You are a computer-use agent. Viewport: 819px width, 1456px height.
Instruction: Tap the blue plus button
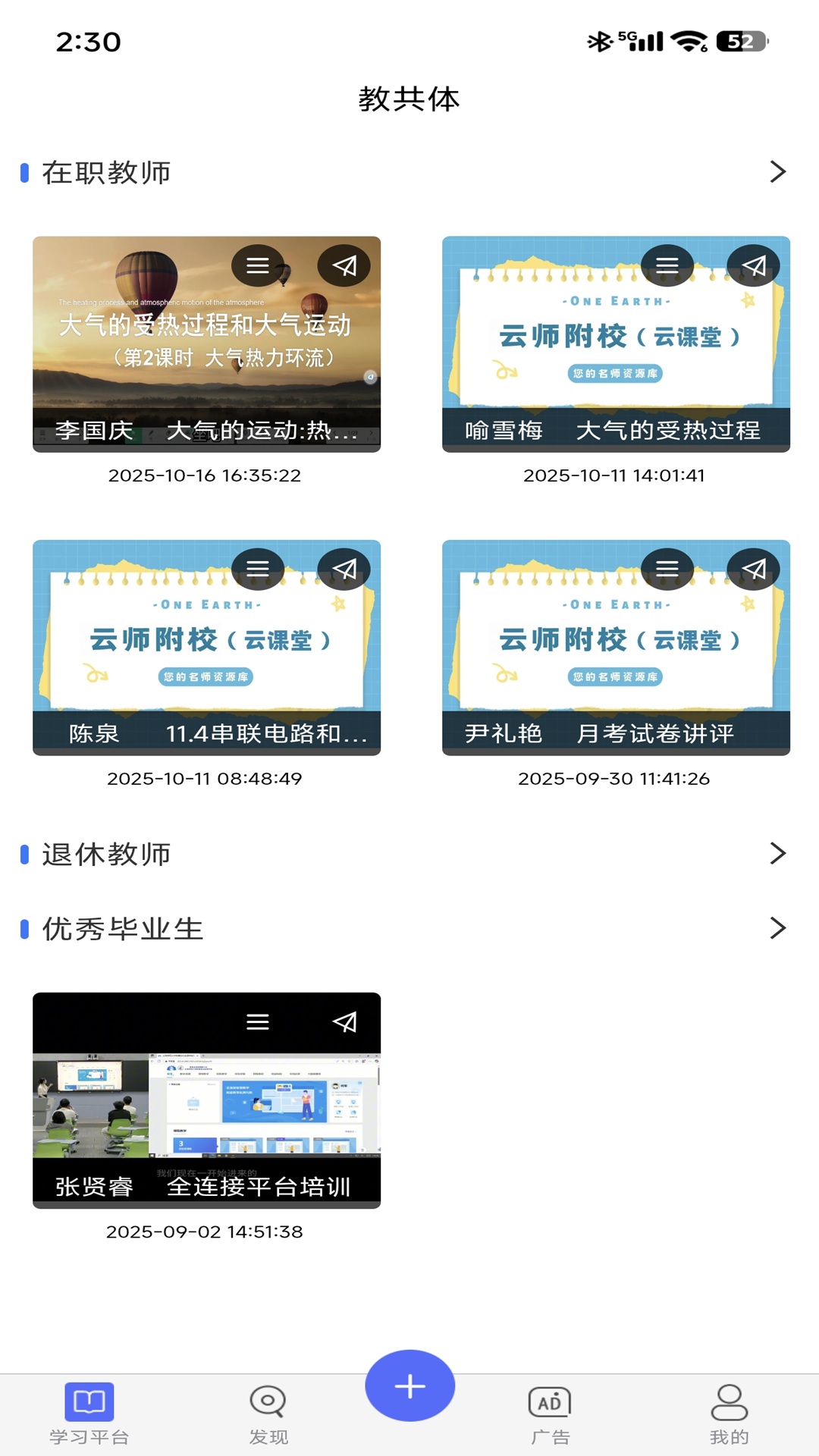click(x=409, y=1386)
